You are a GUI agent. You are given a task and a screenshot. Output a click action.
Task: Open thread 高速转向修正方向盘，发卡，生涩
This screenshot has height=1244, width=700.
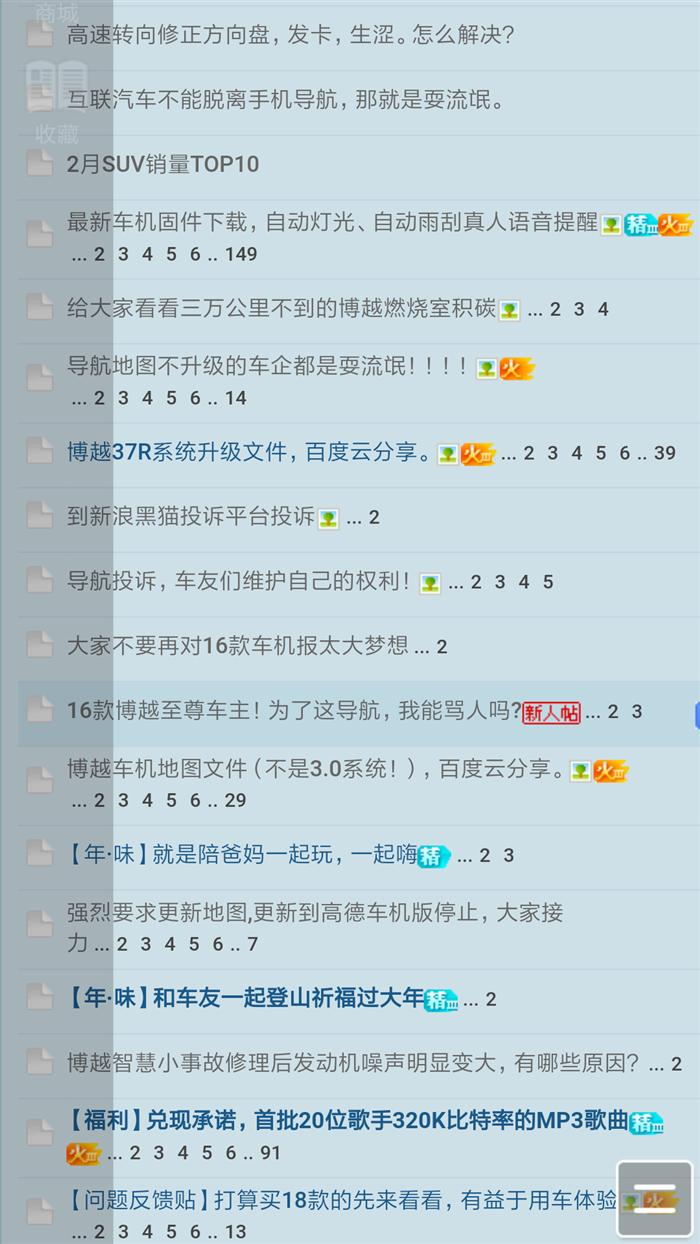tap(290, 36)
